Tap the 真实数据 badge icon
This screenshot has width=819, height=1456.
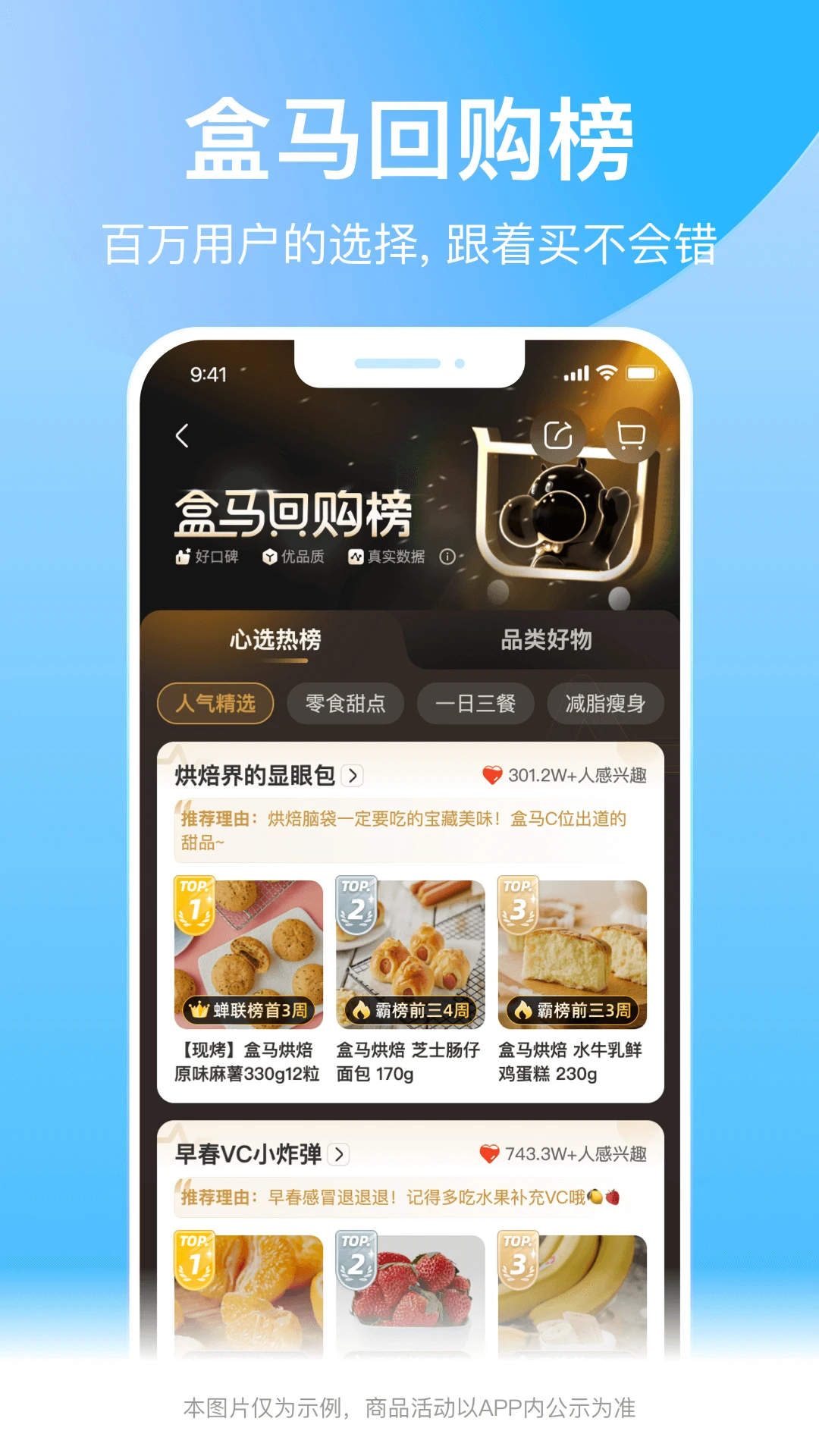coord(354,556)
